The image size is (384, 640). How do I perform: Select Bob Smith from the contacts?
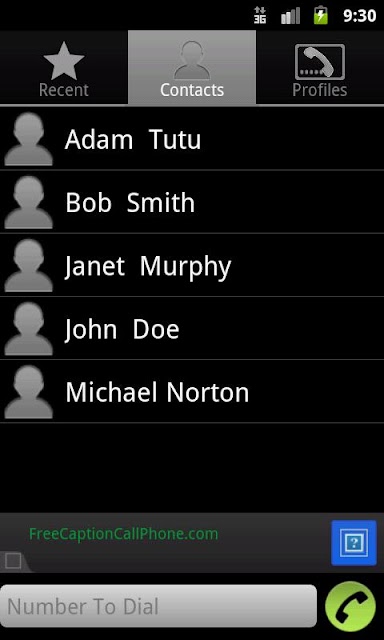tap(192, 202)
